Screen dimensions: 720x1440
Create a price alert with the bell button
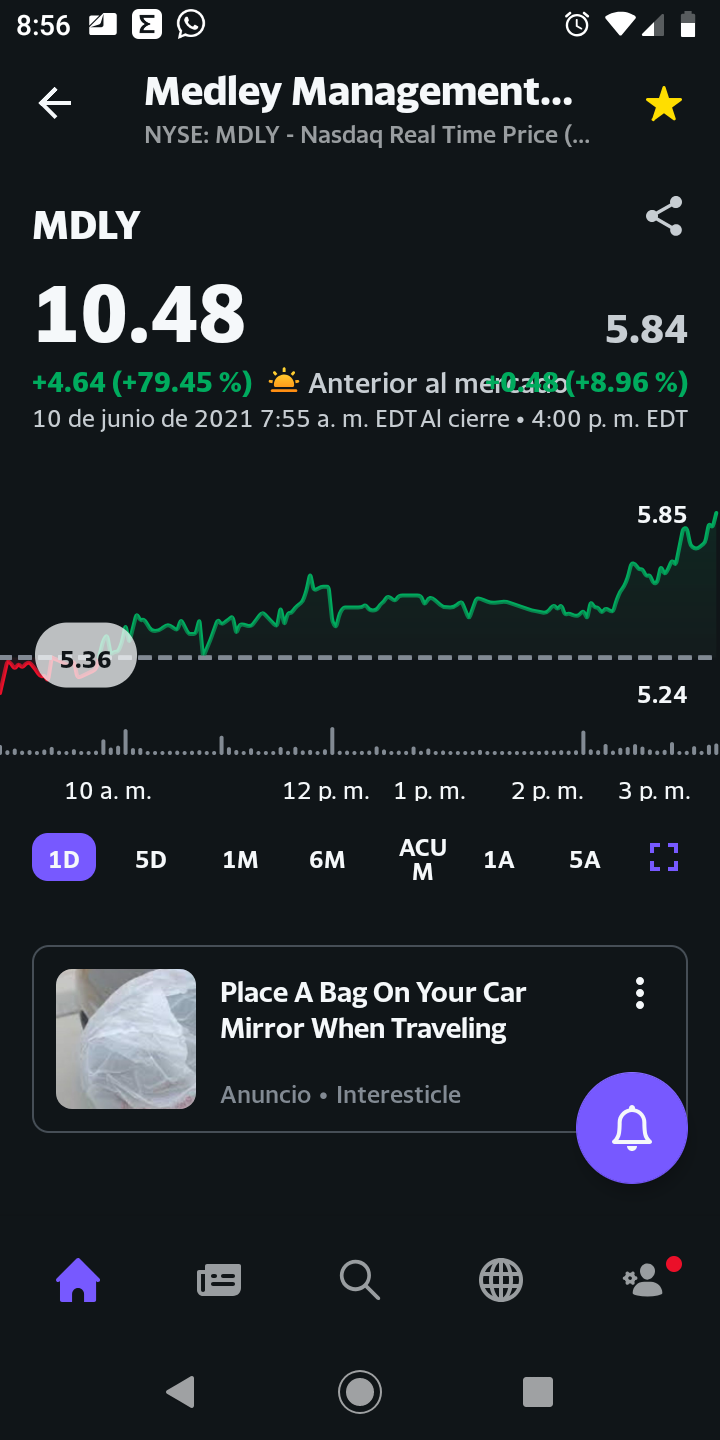tap(632, 1128)
